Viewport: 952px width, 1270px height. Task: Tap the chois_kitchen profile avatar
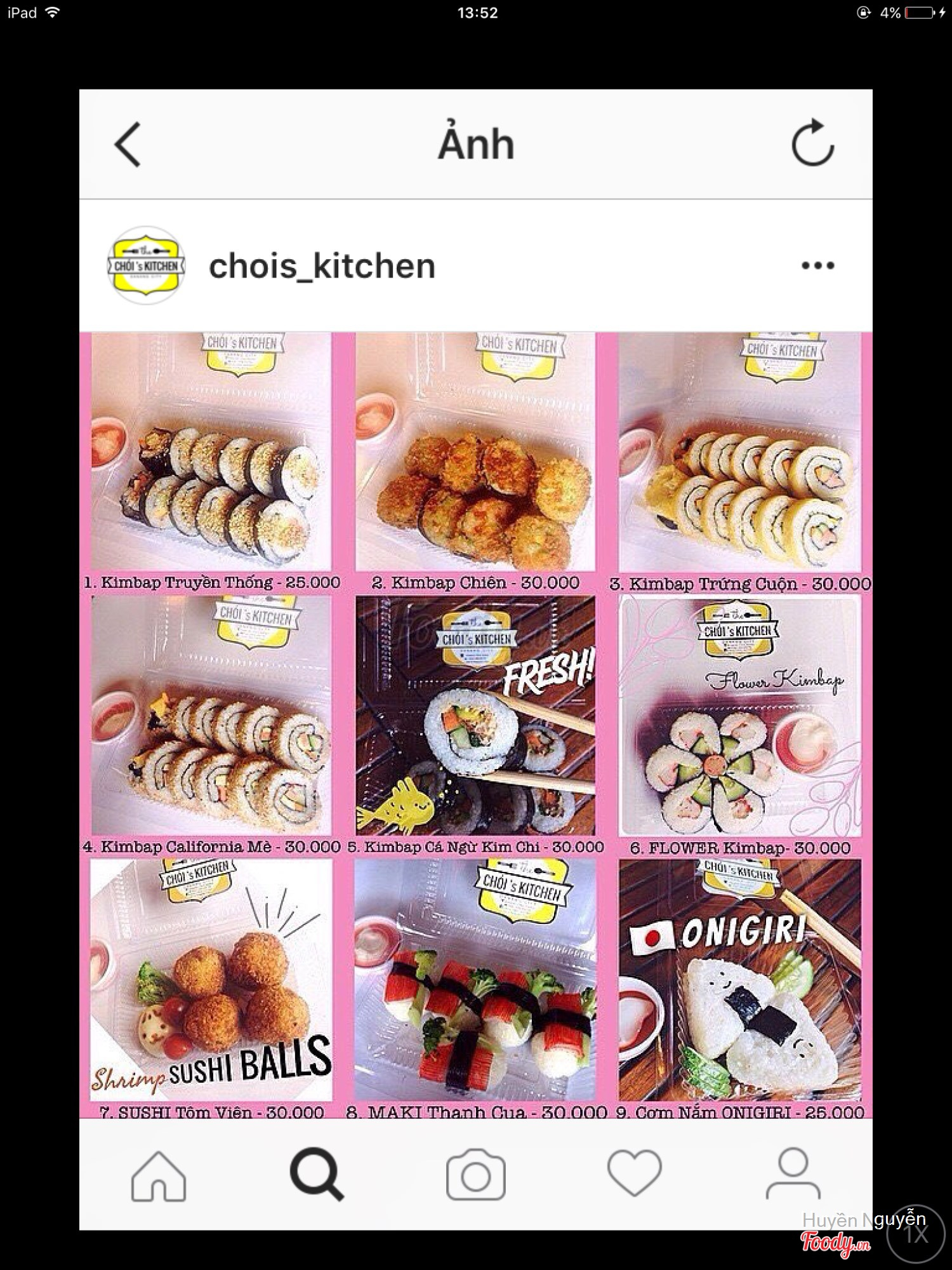coord(147,265)
